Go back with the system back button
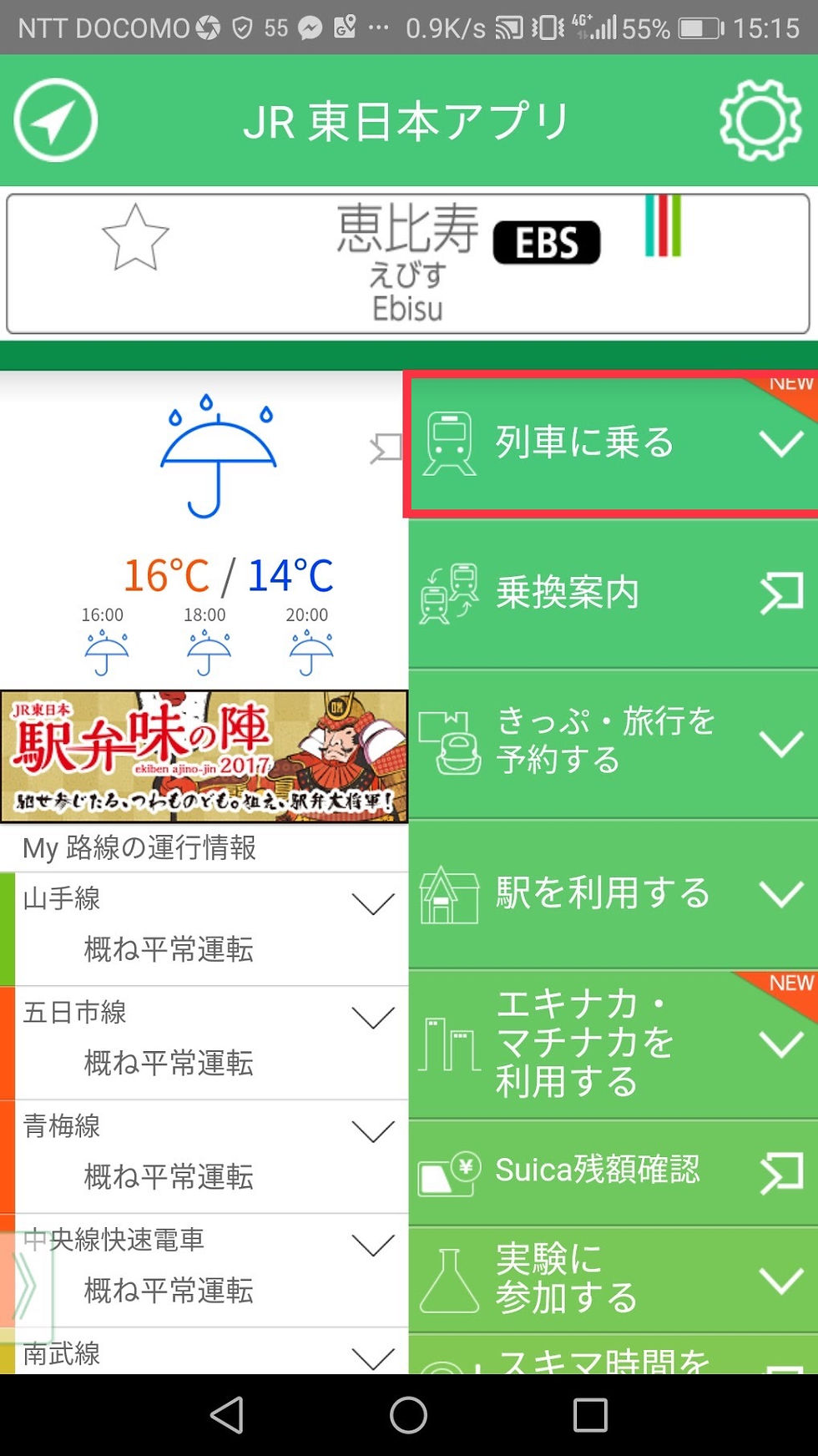This screenshot has height=1456, width=818. click(227, 1415)
